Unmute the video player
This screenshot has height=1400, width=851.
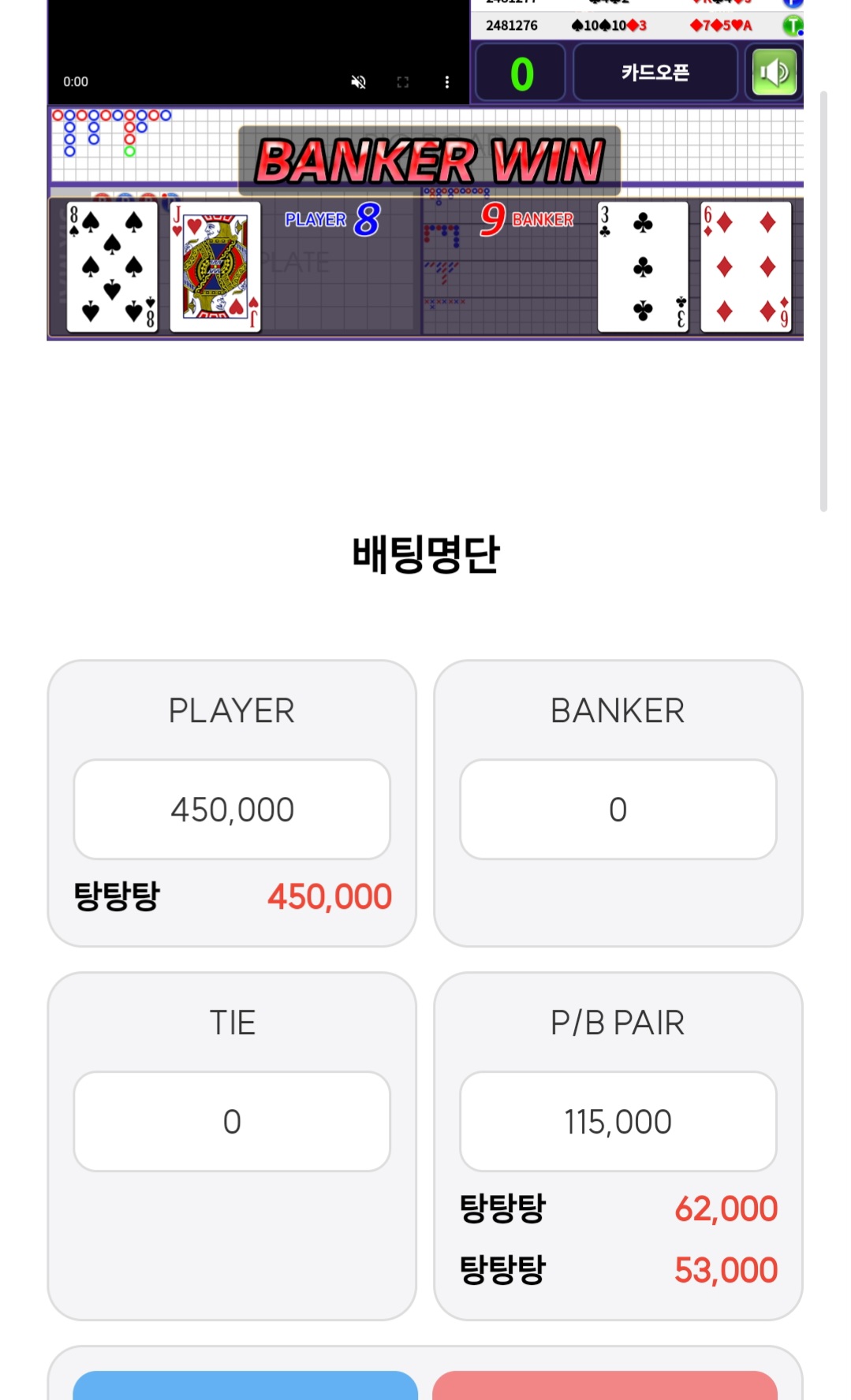point(358,82)
